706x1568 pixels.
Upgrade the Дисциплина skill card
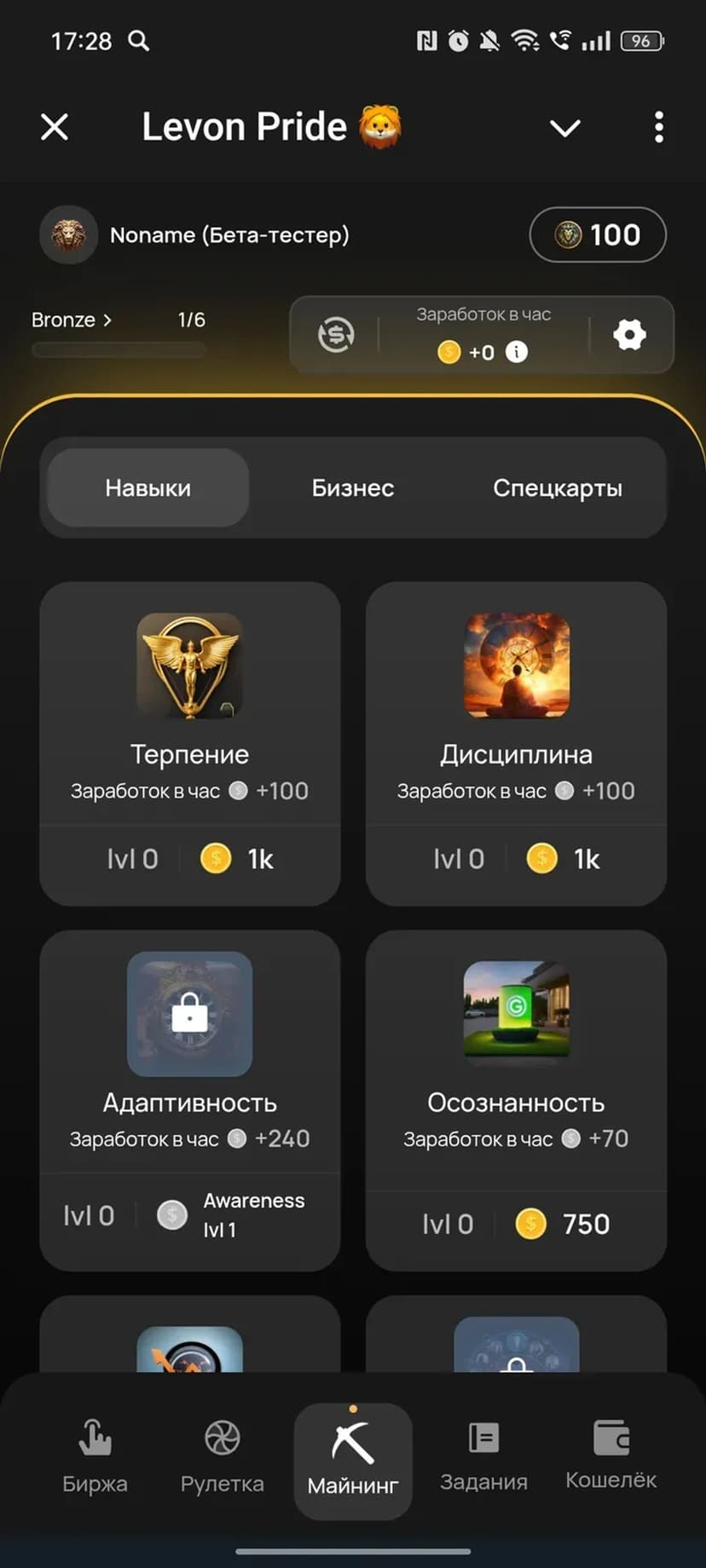point(516,743)
